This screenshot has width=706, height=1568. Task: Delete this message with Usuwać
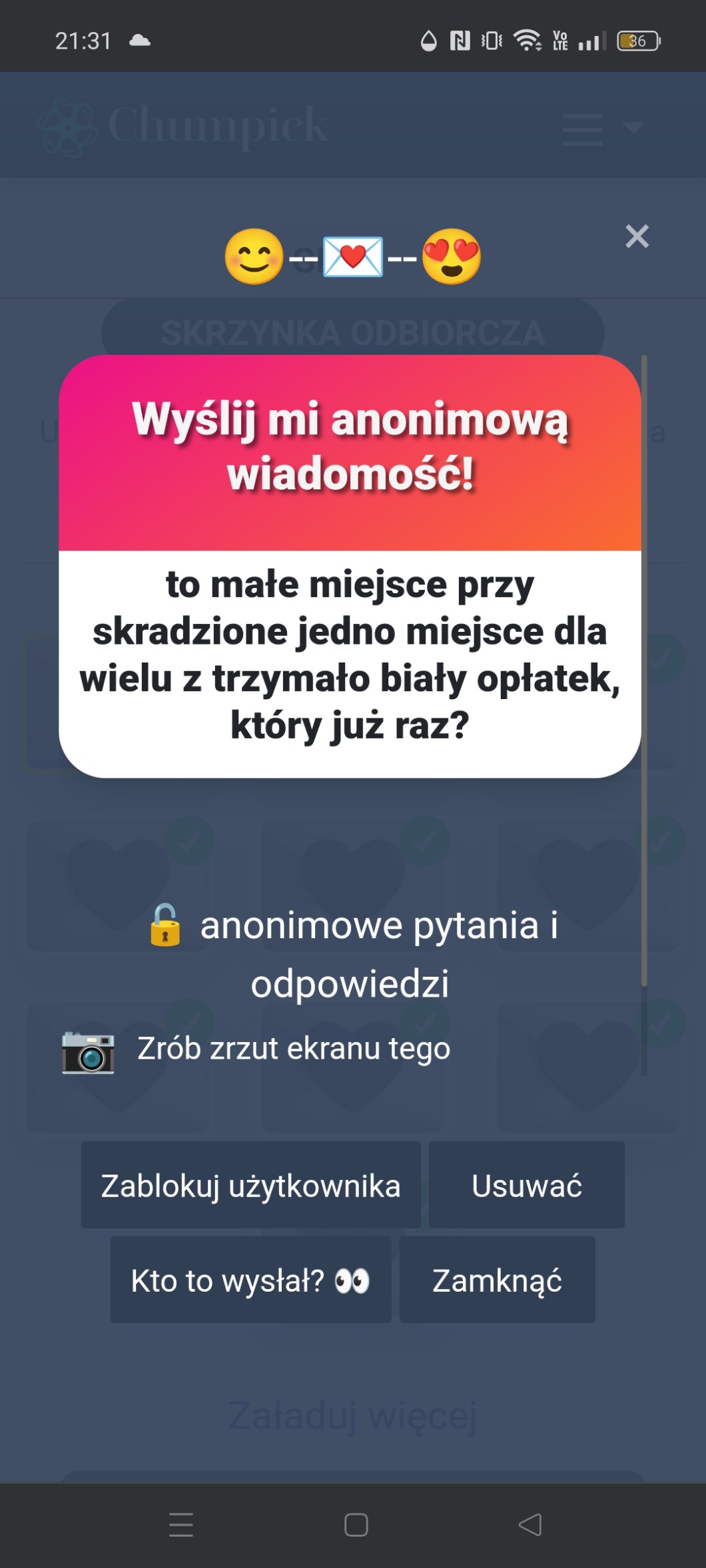[526, 1185]
